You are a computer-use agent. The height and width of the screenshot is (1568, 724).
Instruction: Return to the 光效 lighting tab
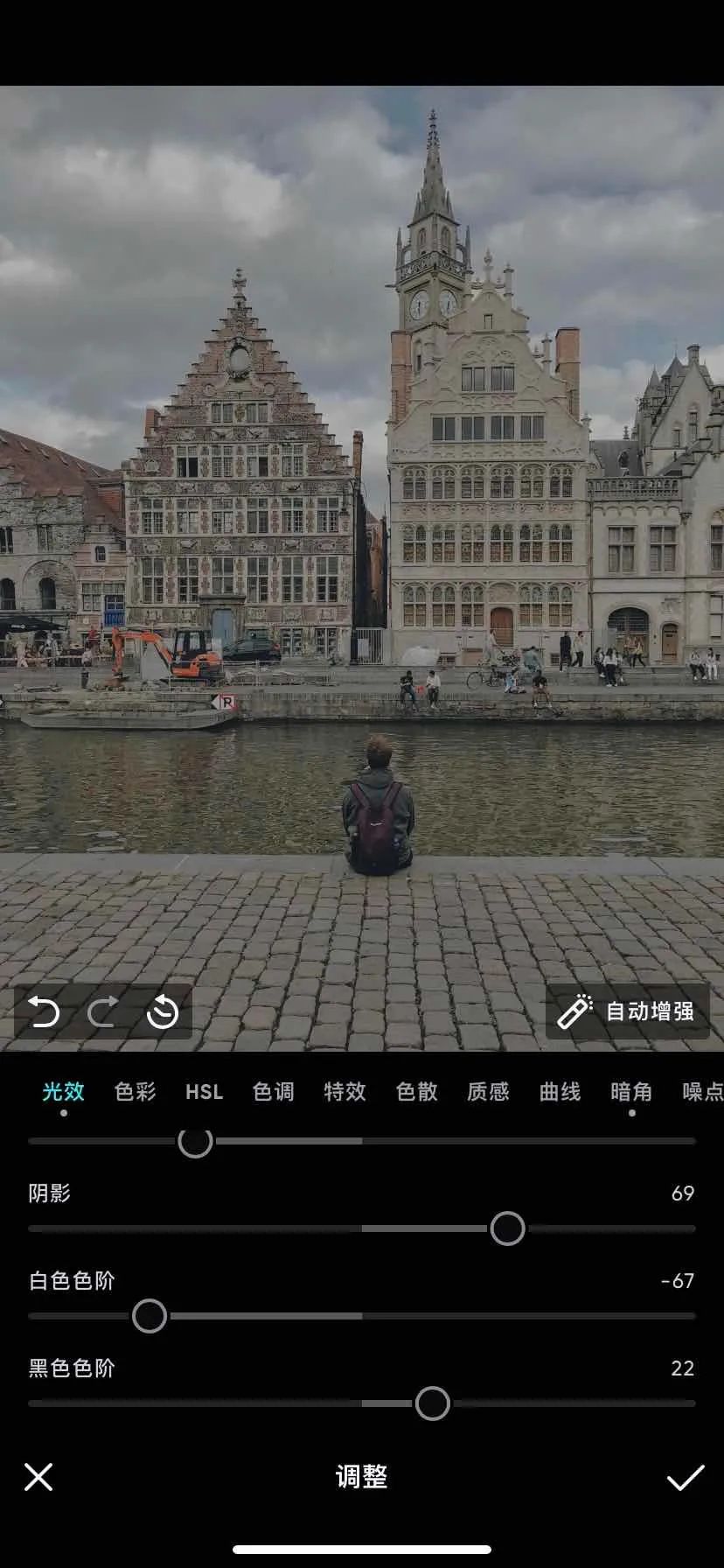click(63, 1092)
